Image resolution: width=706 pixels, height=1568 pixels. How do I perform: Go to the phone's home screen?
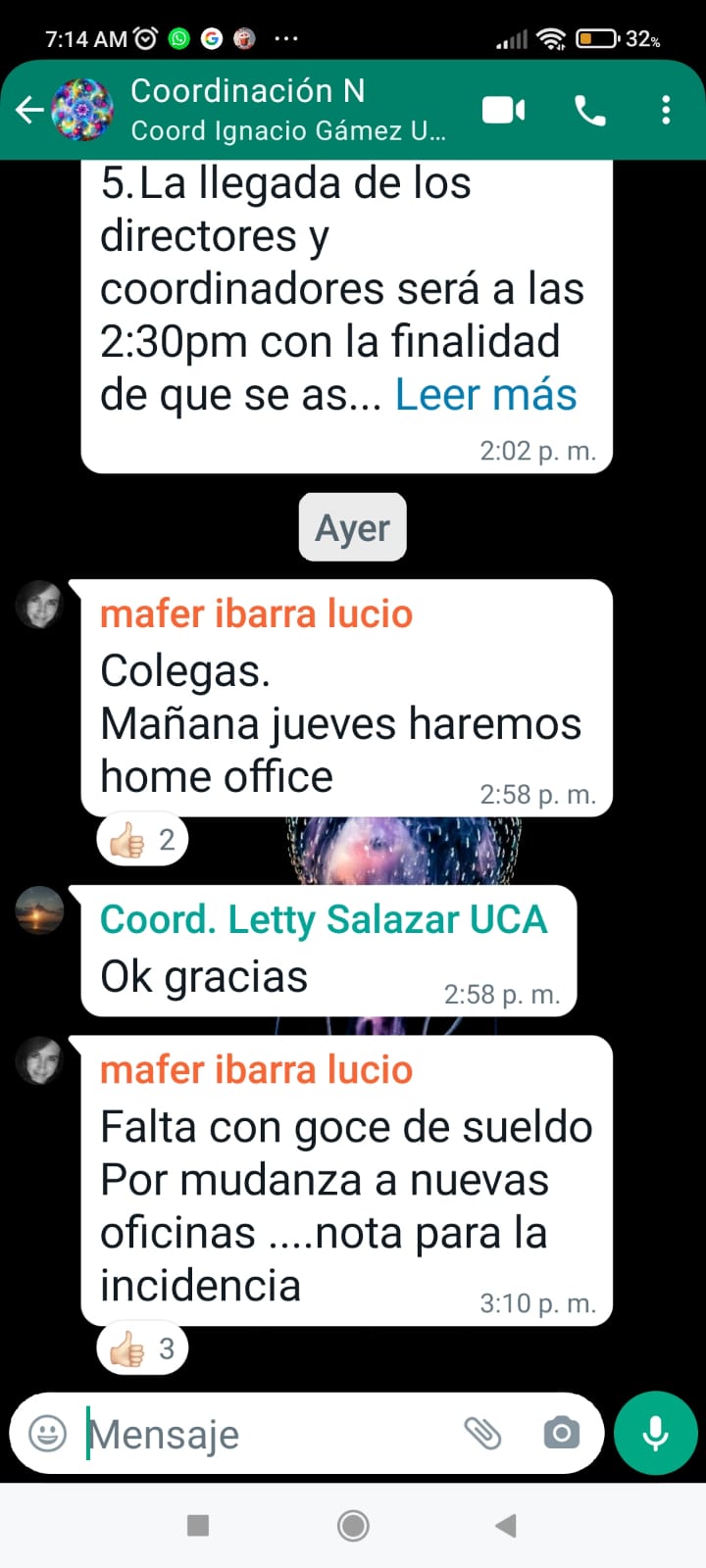[353, 1525]
